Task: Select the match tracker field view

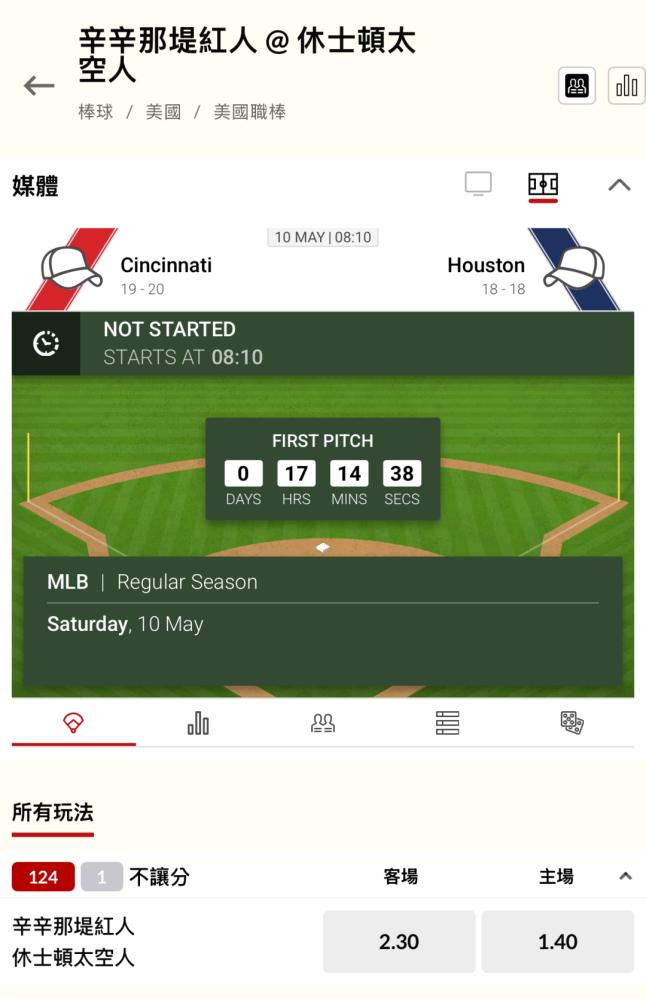Action: pyautogui.click(x=543, y=184)
